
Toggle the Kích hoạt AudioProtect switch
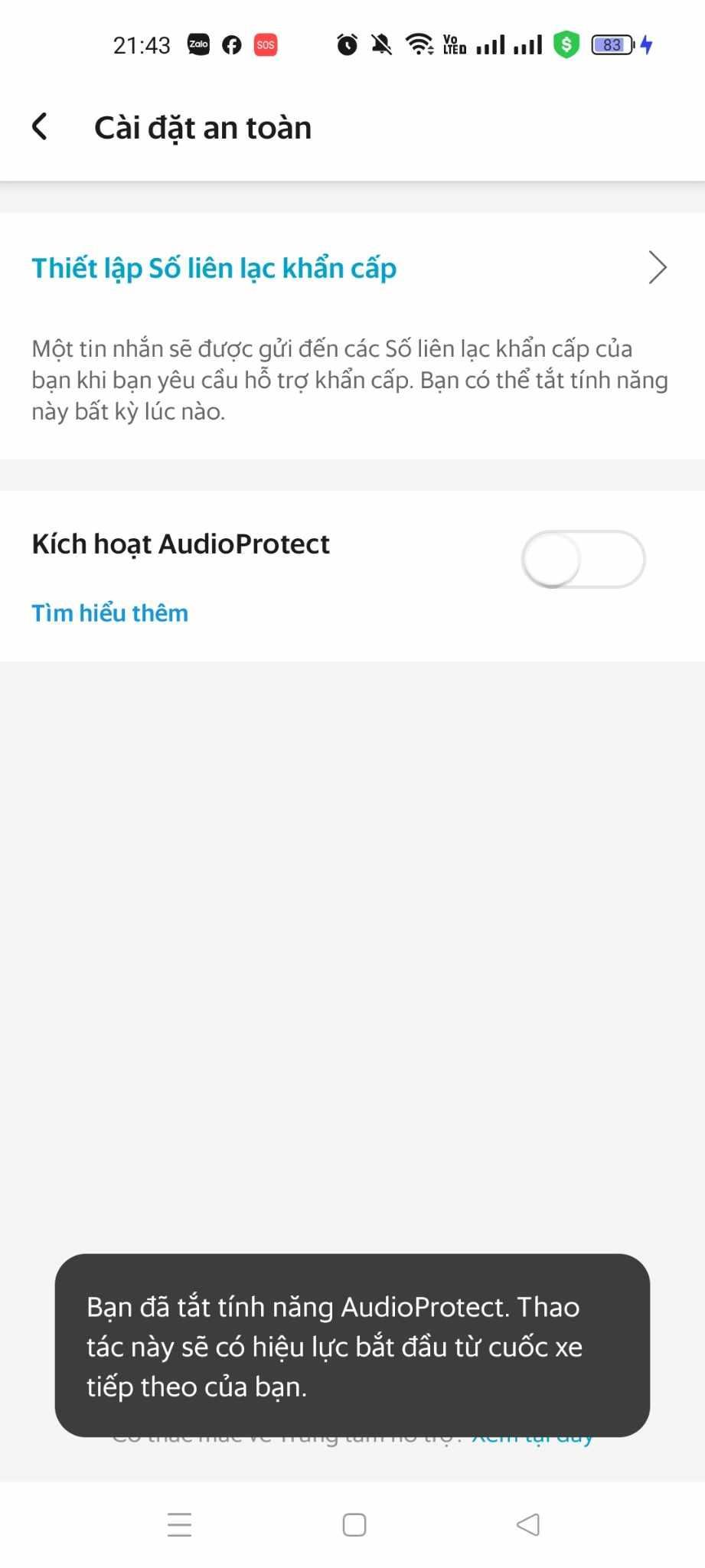(x=583, y=559)
